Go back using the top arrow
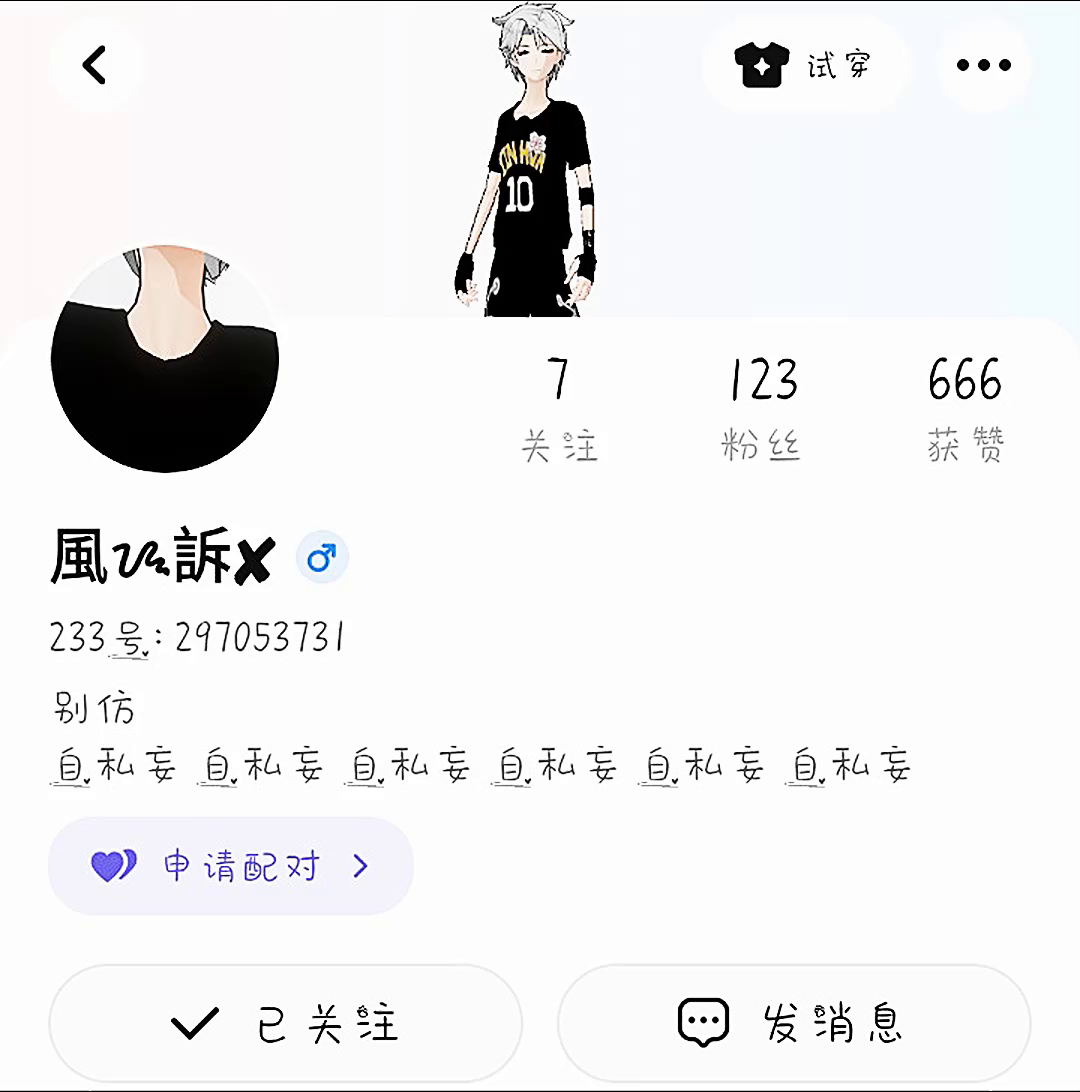The image size is (1080, 1092). [95, 66]
